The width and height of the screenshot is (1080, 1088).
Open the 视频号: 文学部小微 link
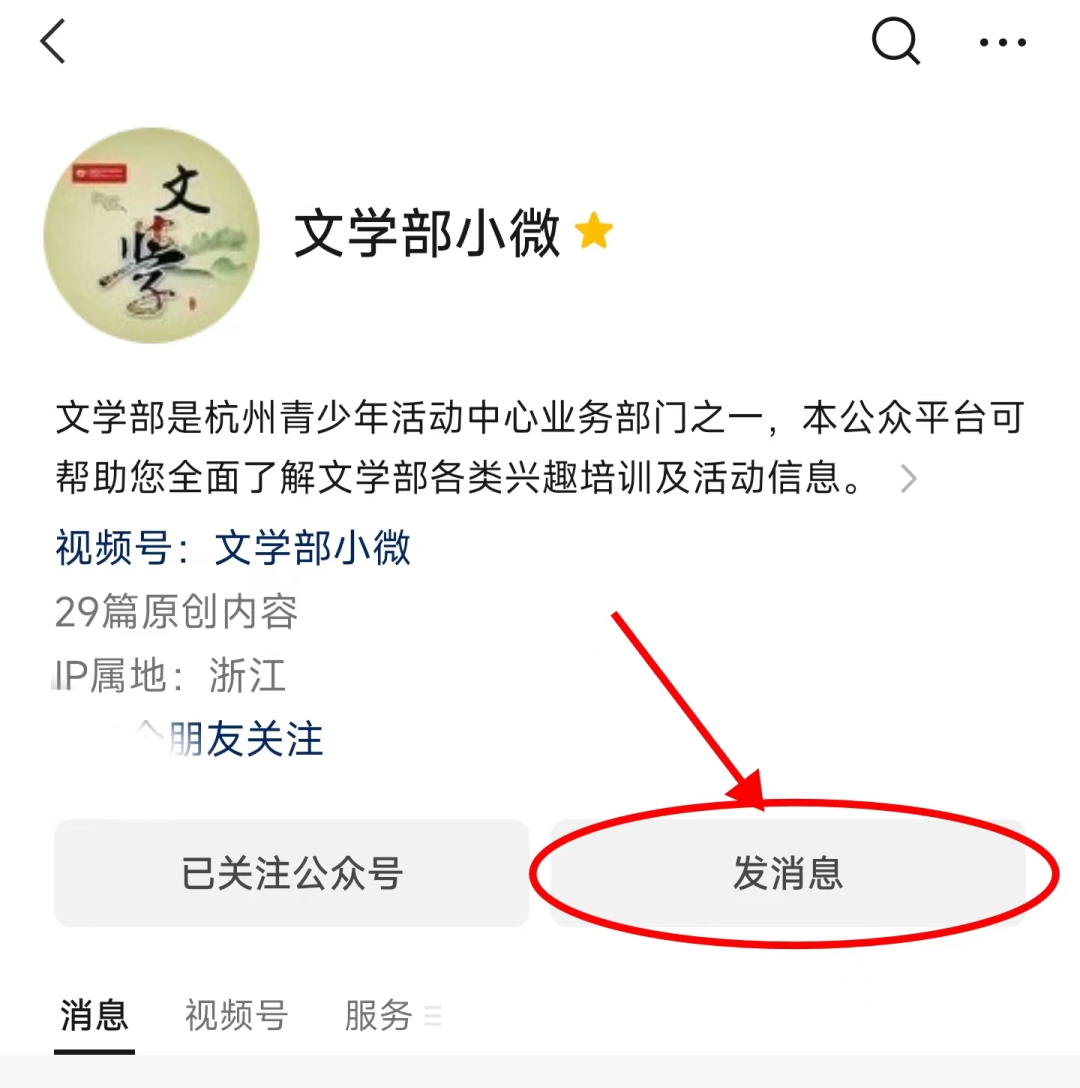pos(232,548)
